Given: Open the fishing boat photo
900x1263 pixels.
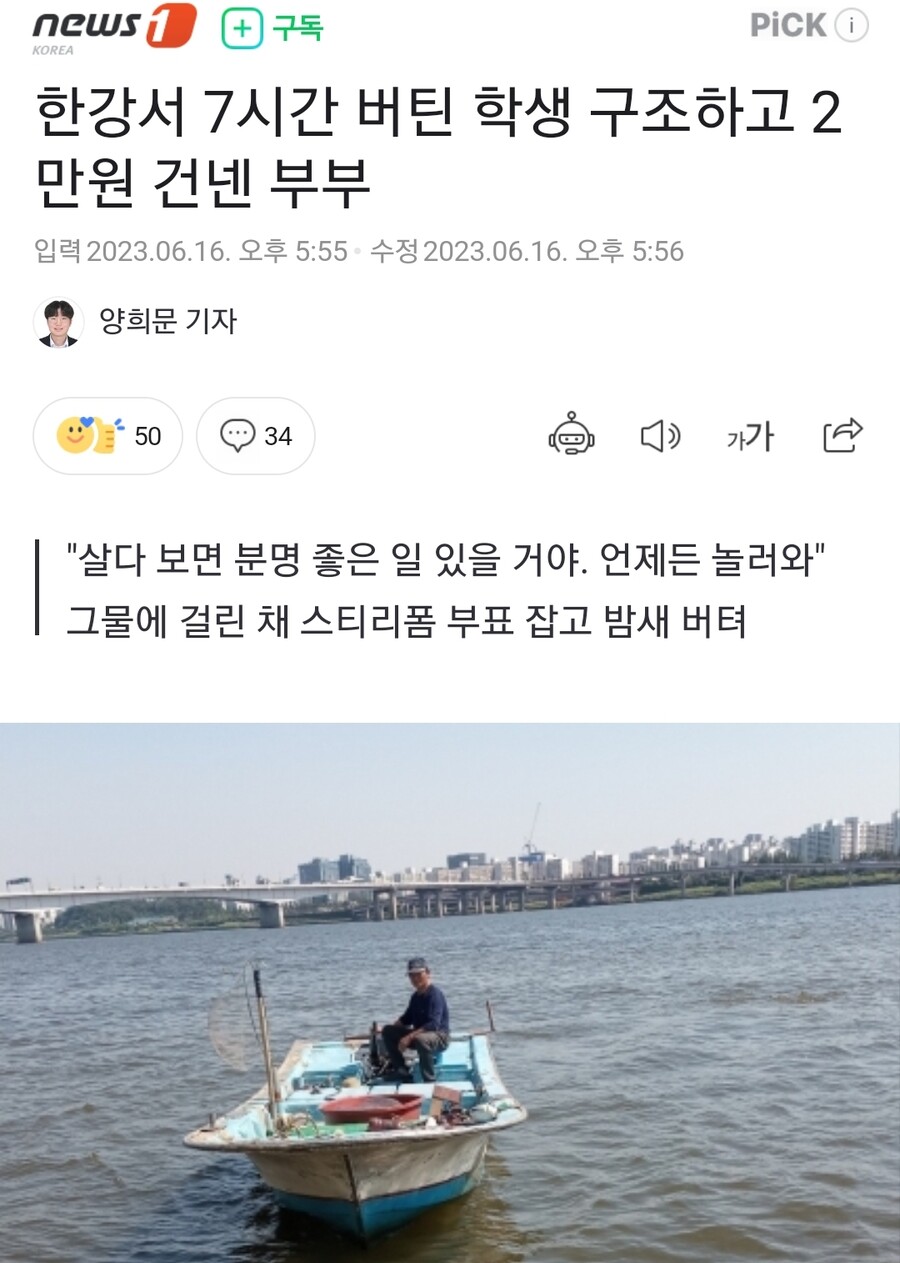Looking at the screenshot, I should (x=450, y=990).
